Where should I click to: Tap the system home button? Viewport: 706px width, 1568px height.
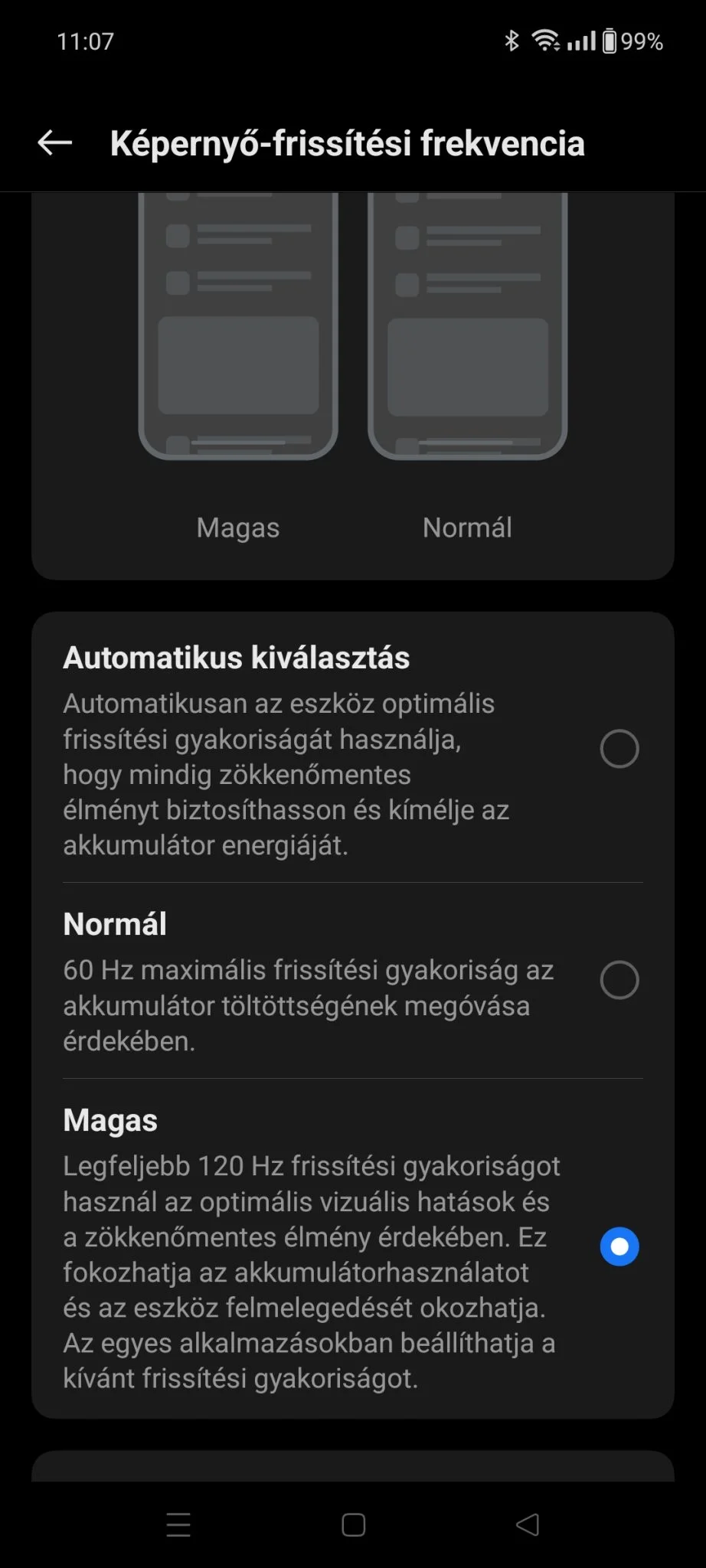click(x=353, y=1525)
